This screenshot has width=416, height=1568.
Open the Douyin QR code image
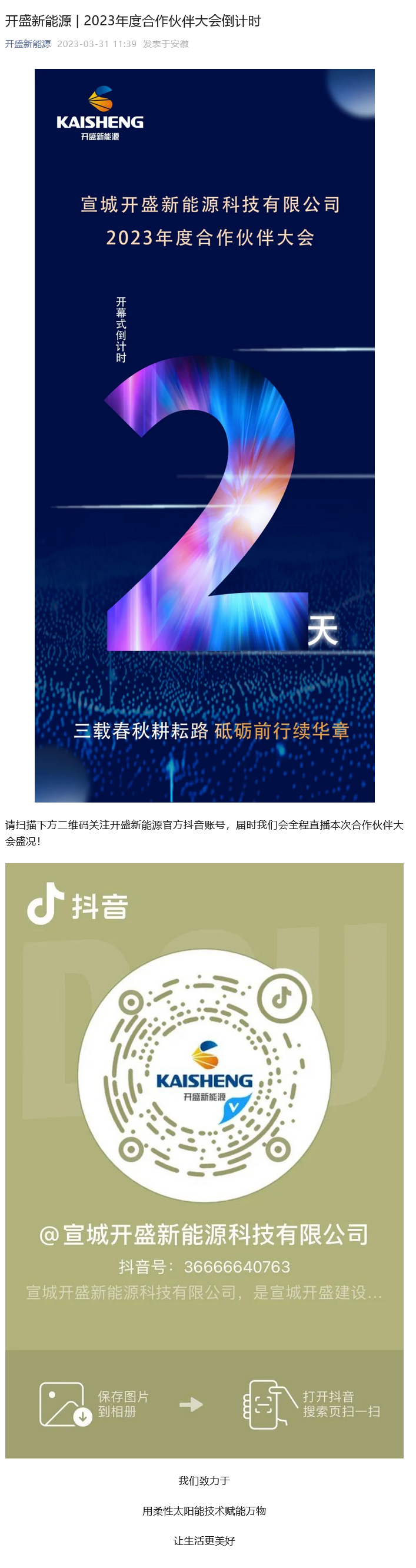(204, 1159)
